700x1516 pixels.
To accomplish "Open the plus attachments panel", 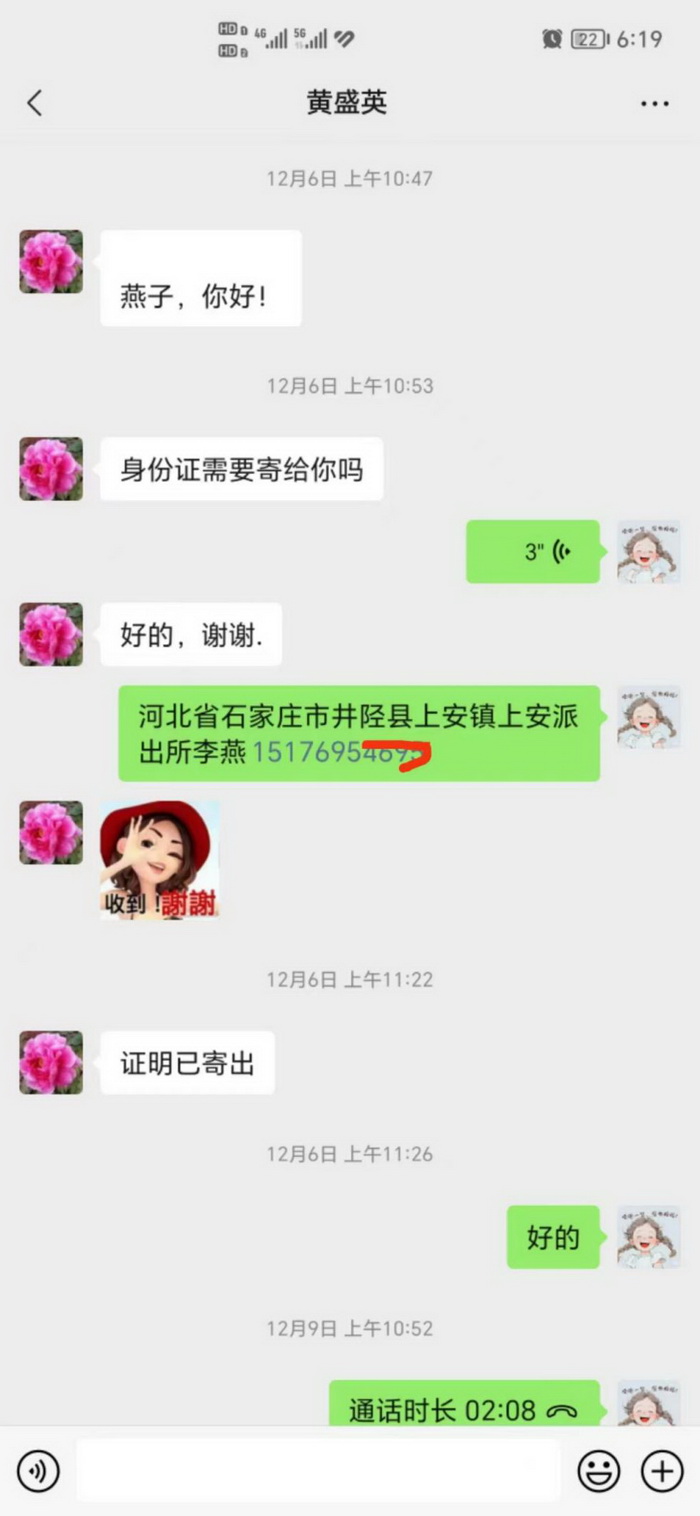I will (661, 1471).
